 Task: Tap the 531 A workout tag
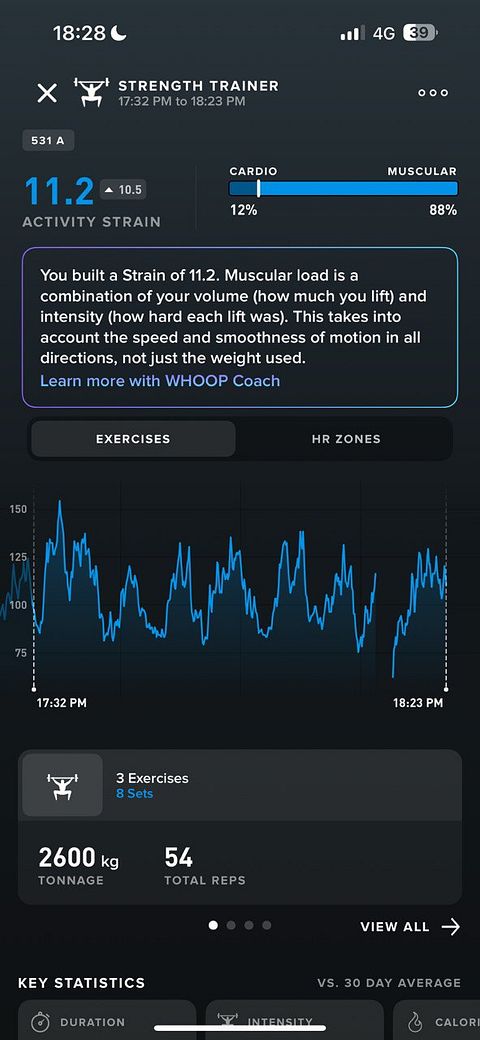pyautogui.click(x=48, y=141)
